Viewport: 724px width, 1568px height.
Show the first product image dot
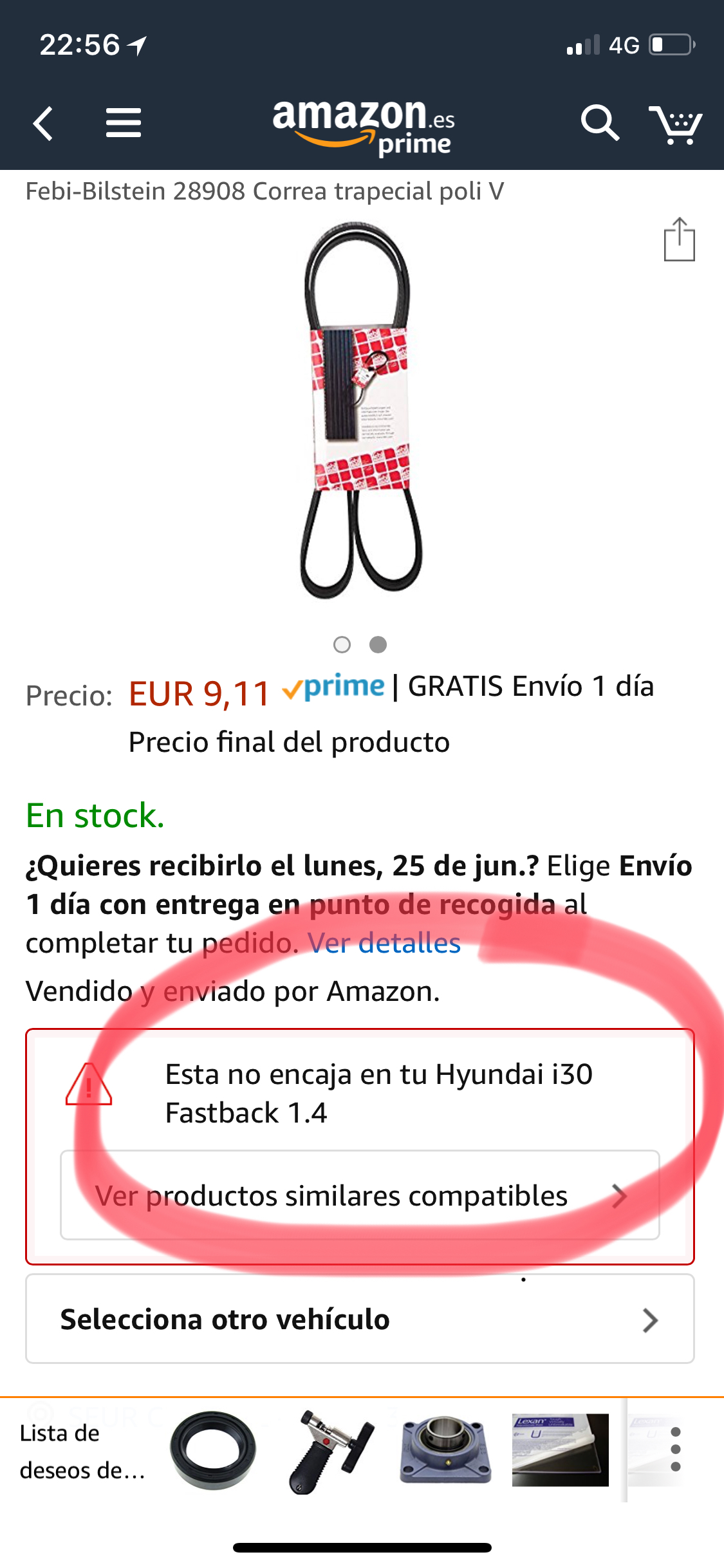tap(342, 644)
